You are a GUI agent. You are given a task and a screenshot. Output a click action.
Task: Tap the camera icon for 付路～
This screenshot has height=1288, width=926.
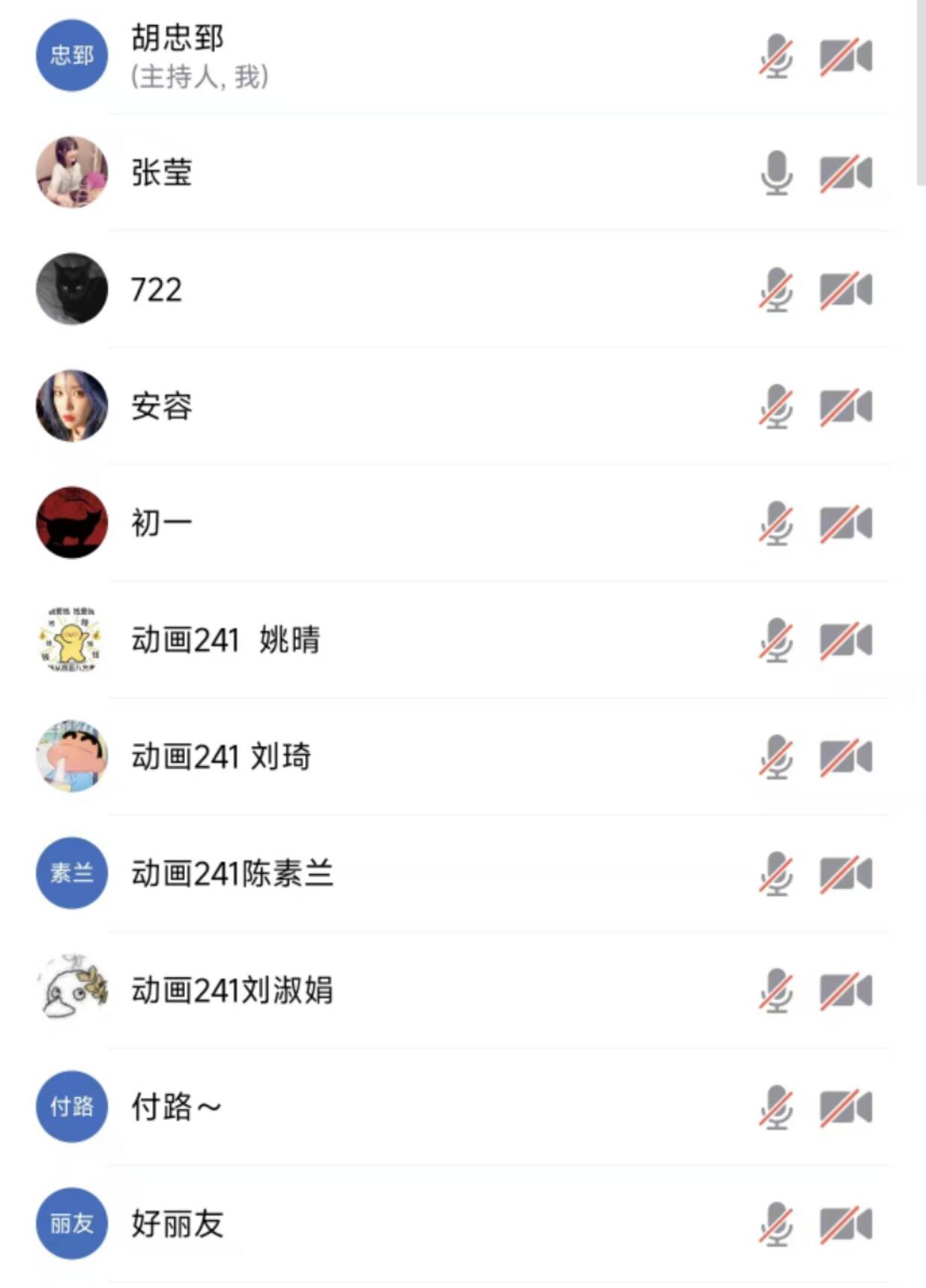pos(846,1108)
